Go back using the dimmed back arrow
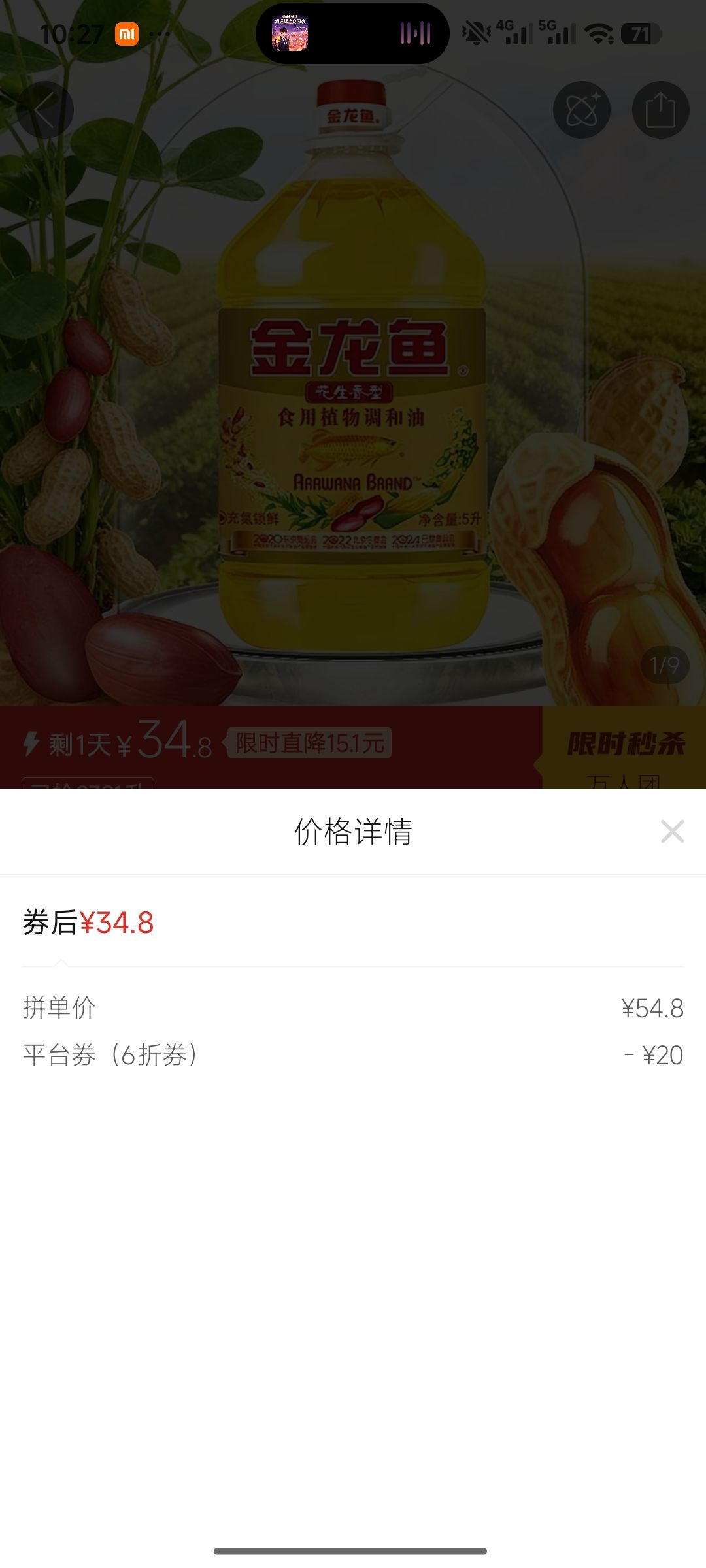 click(x=44, y=110)
